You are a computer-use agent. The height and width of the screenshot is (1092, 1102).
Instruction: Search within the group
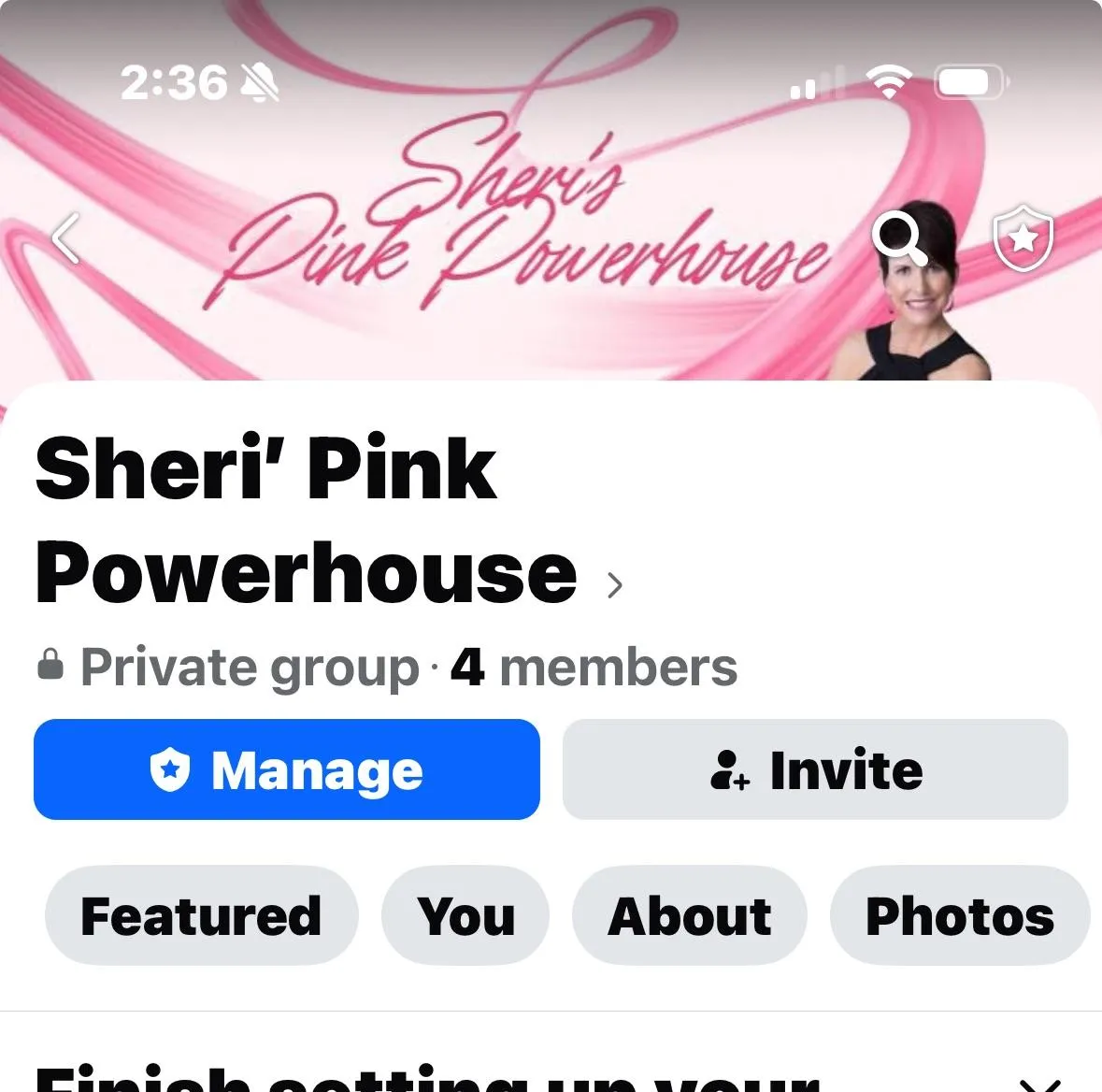coord(899,238)
